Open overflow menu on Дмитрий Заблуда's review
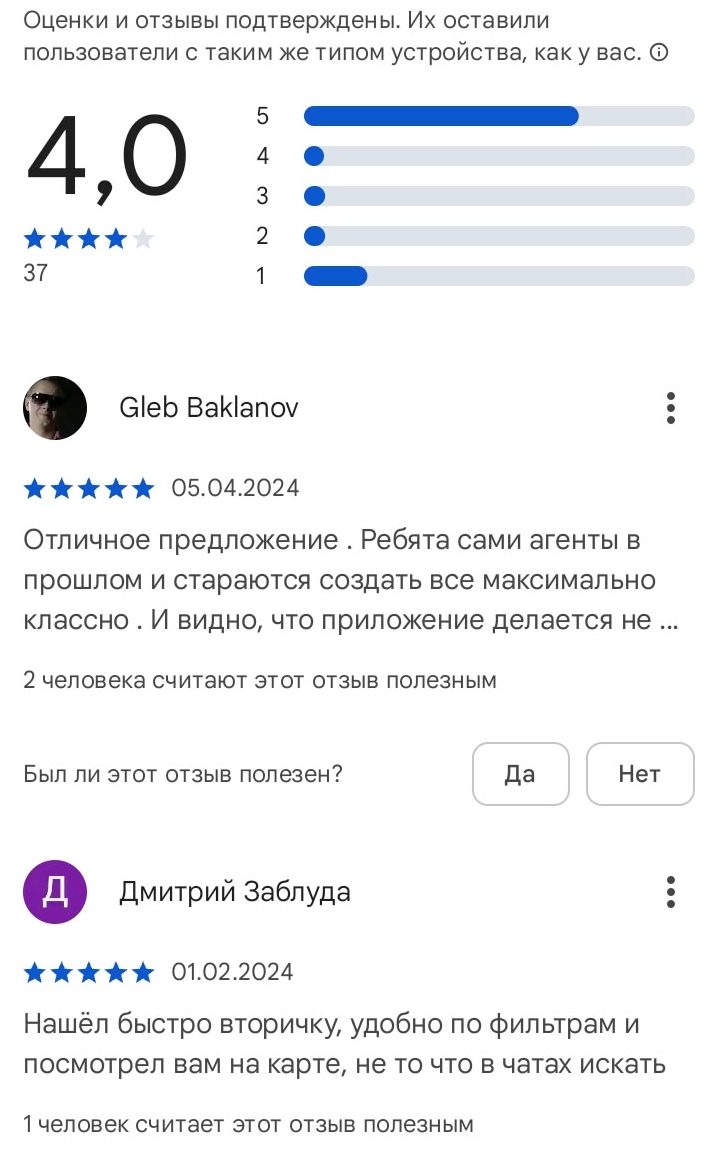The image size is (719, 1169). [670, 892]
